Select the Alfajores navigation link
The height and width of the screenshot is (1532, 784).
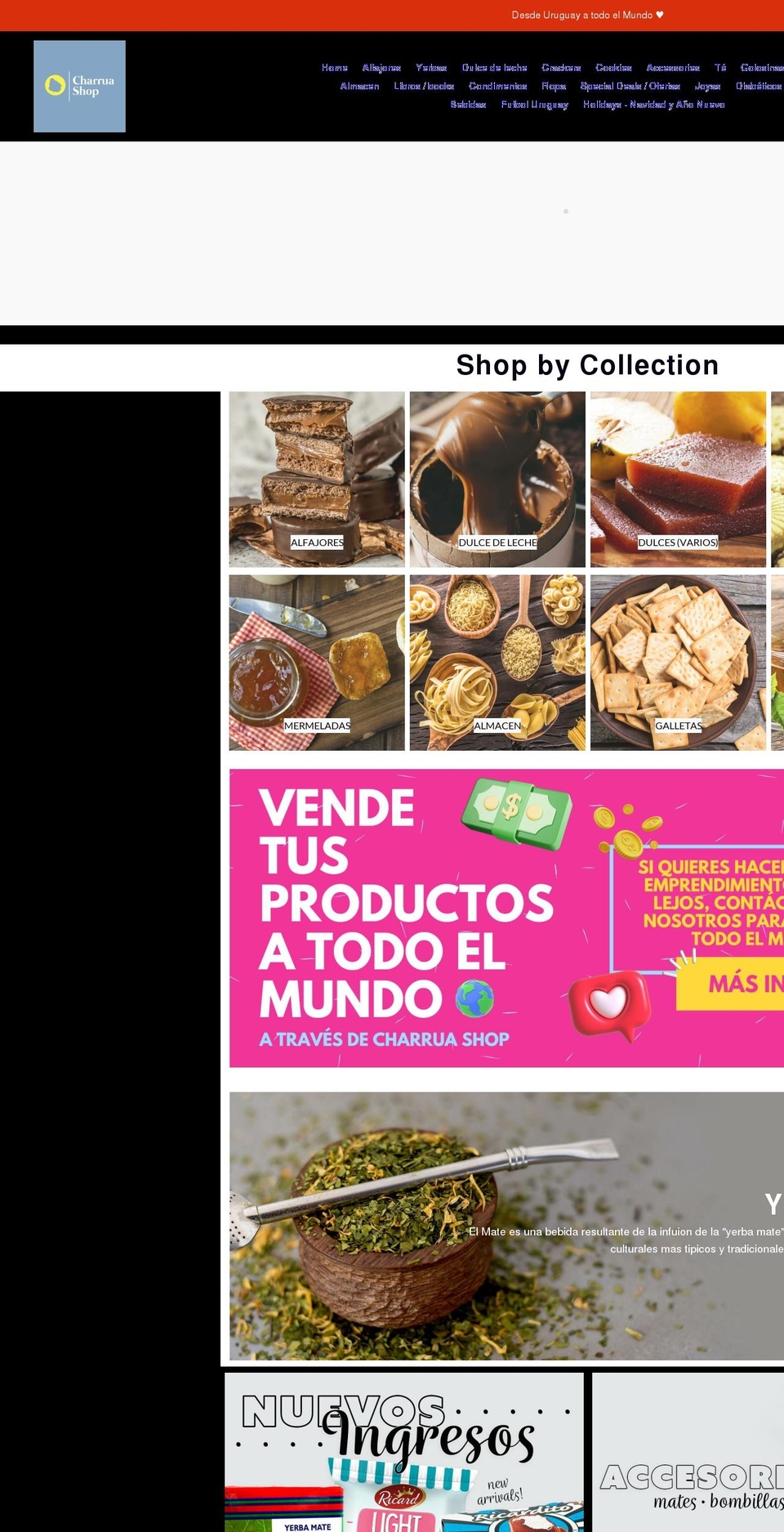[382, 68]
